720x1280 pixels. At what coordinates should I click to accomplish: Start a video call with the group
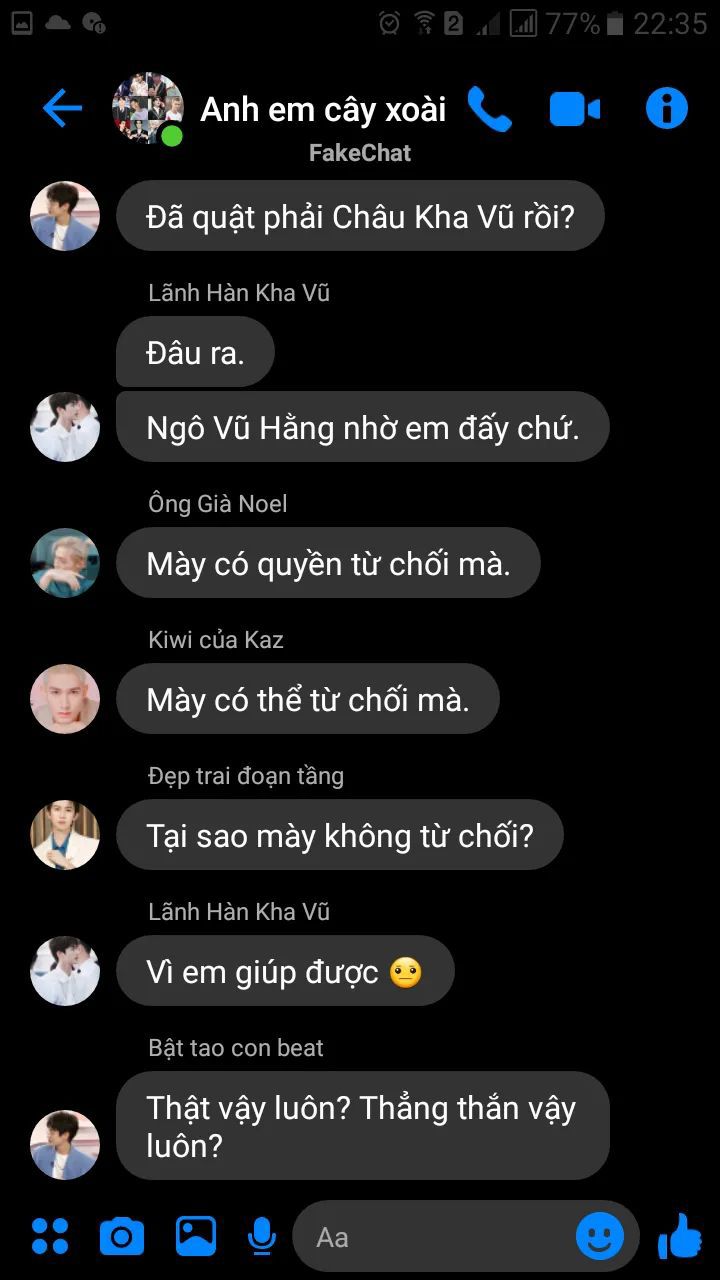(575, 109)
